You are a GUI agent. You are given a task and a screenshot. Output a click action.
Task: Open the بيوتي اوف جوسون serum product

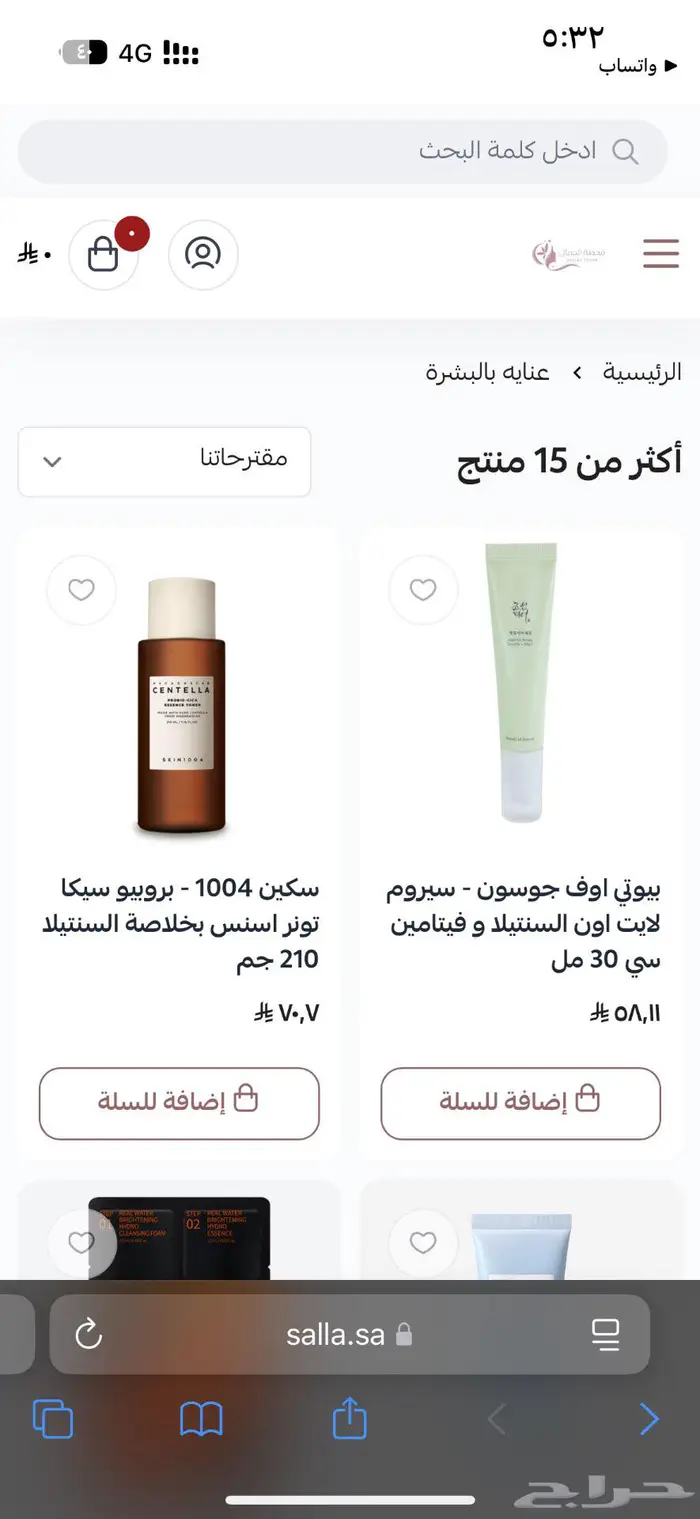click(x=522, y=924)
